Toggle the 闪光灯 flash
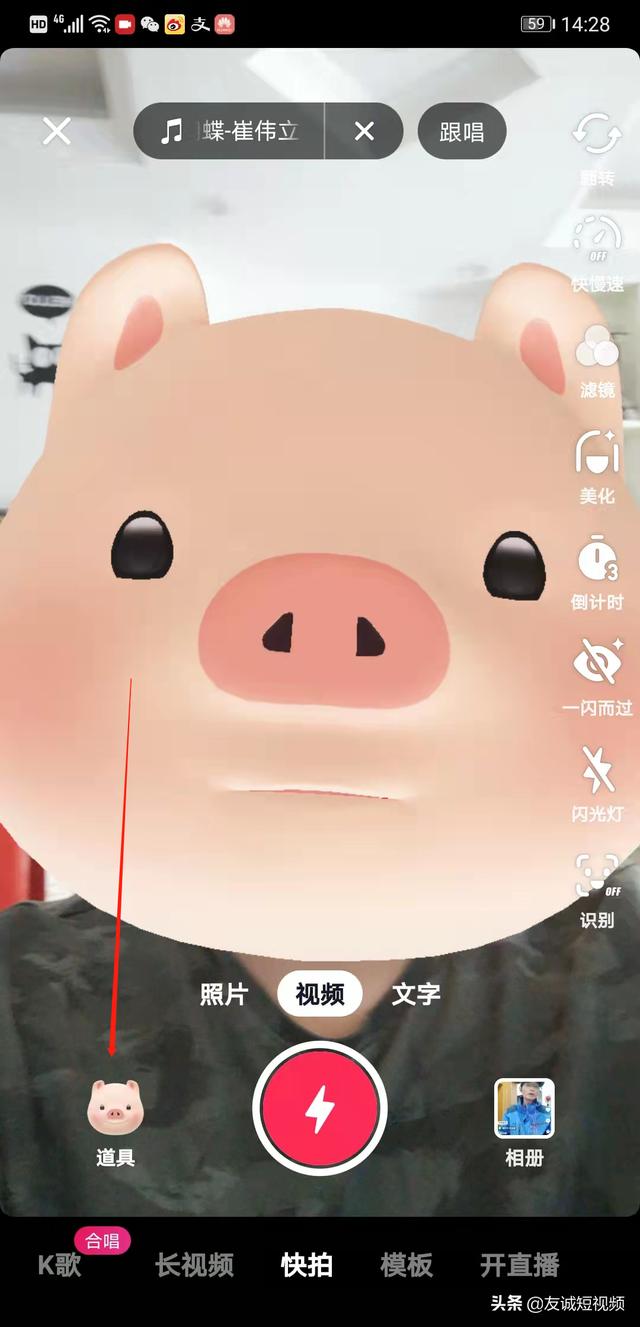 point(597,785)
